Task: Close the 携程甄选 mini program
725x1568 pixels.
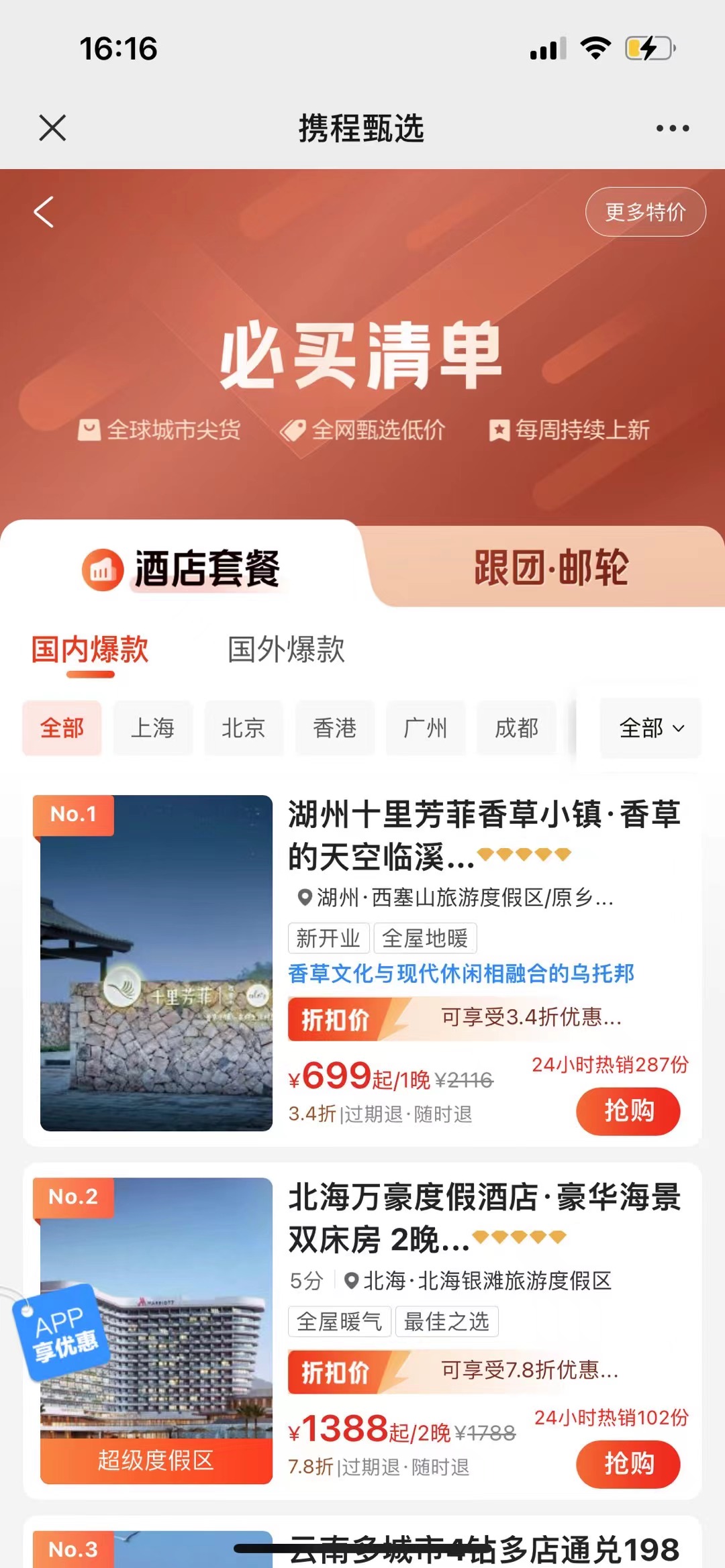Action: 52,127
